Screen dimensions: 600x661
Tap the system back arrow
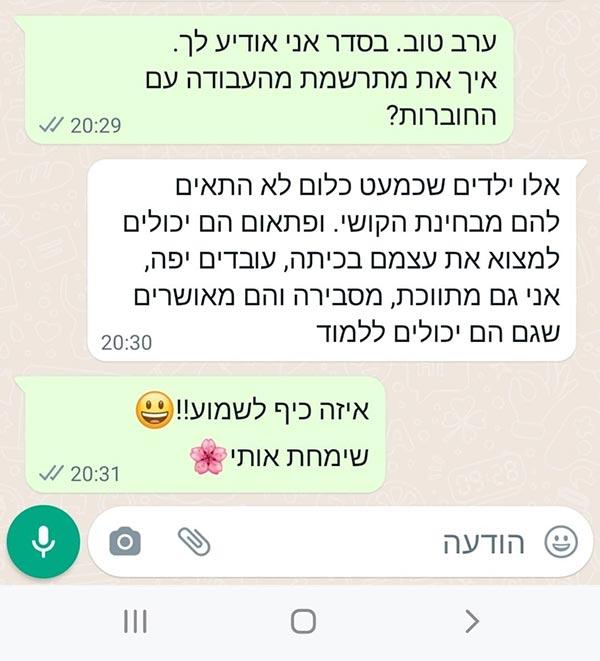472,621
